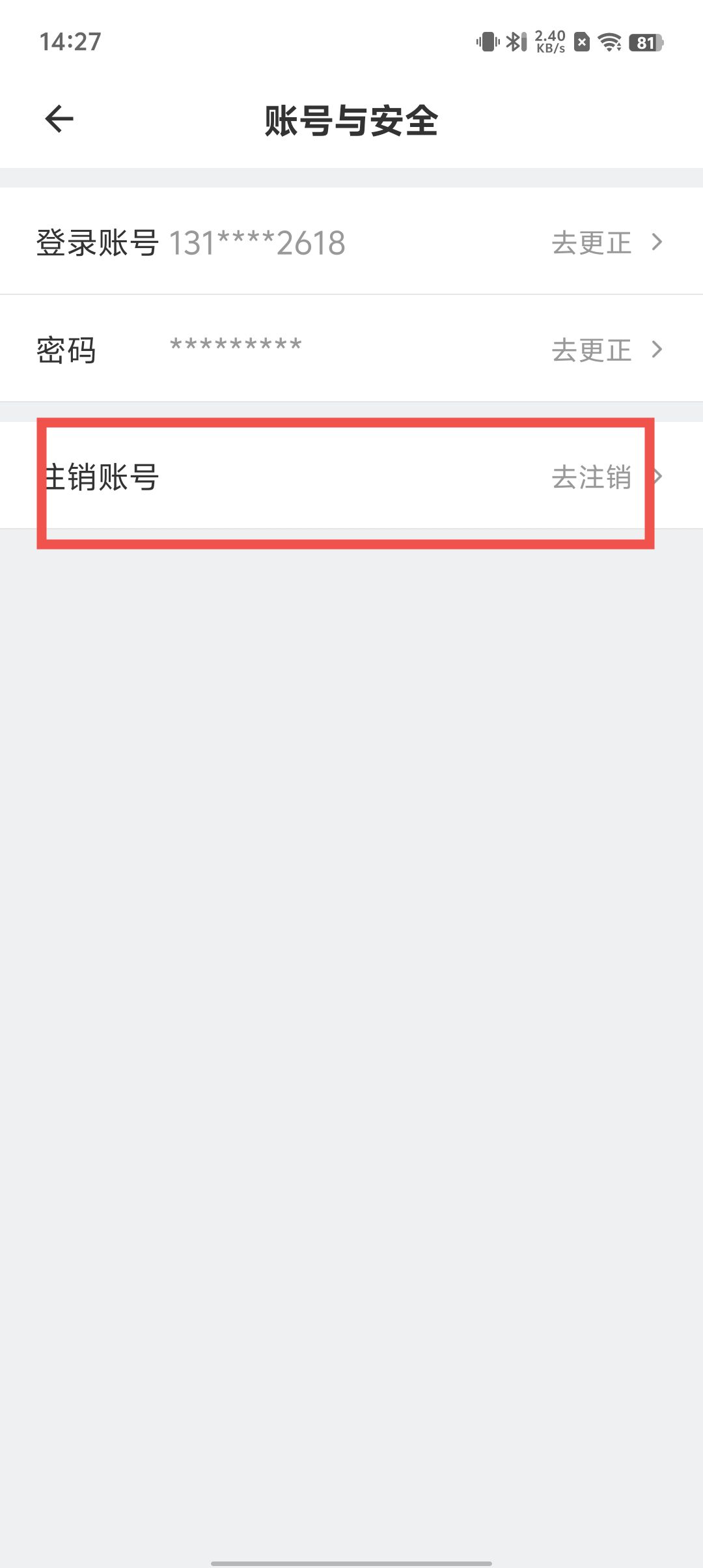Go back using the top-left arrow
This screenshot has width=703, height=1568.
[59, 119]
